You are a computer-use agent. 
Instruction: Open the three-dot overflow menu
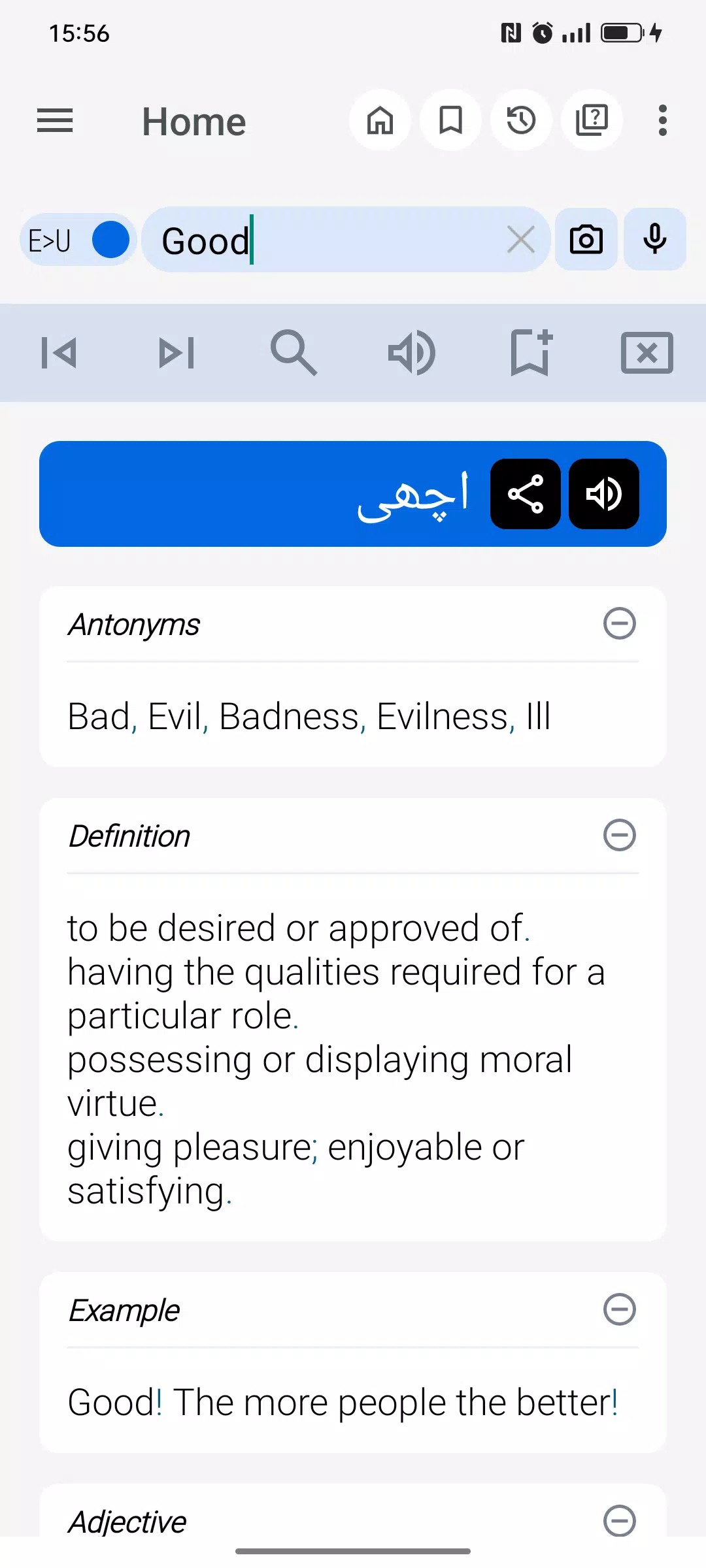tap(662, 120)
